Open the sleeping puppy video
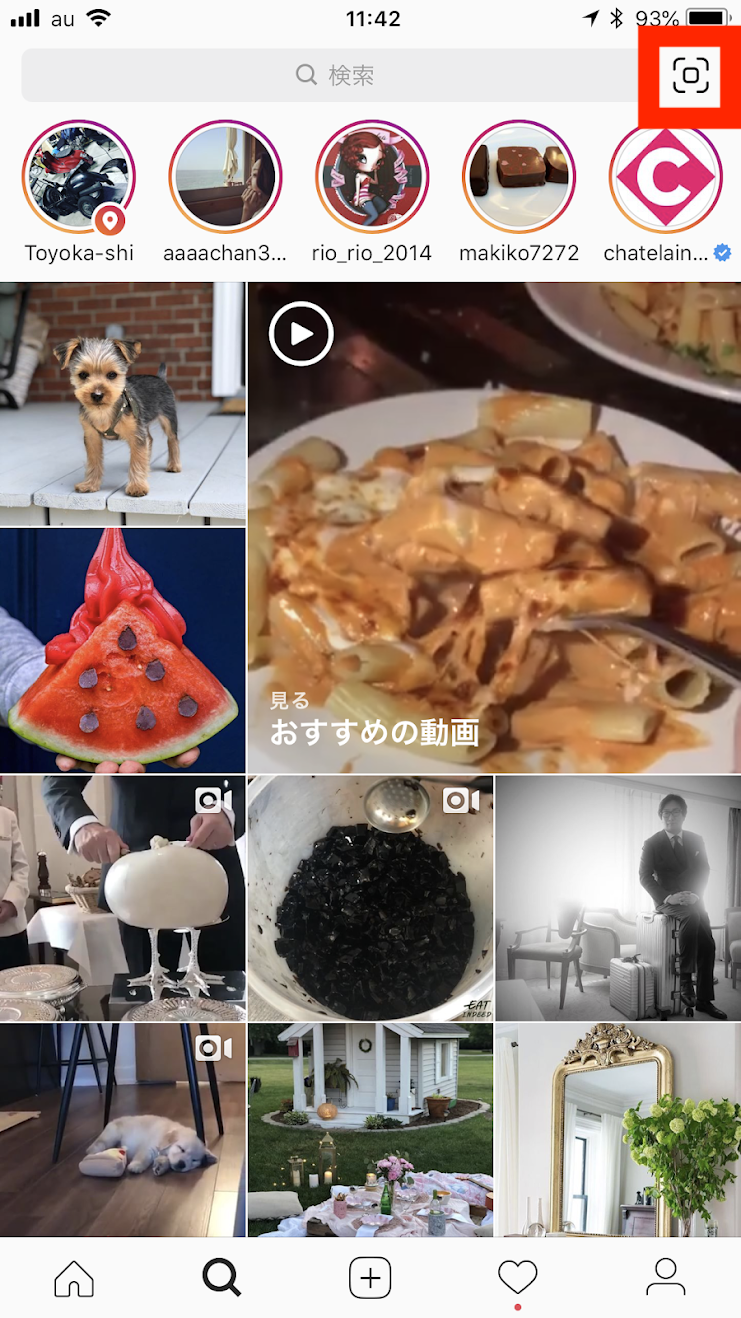This screenshot has height=1318, width=741. 122,1130
